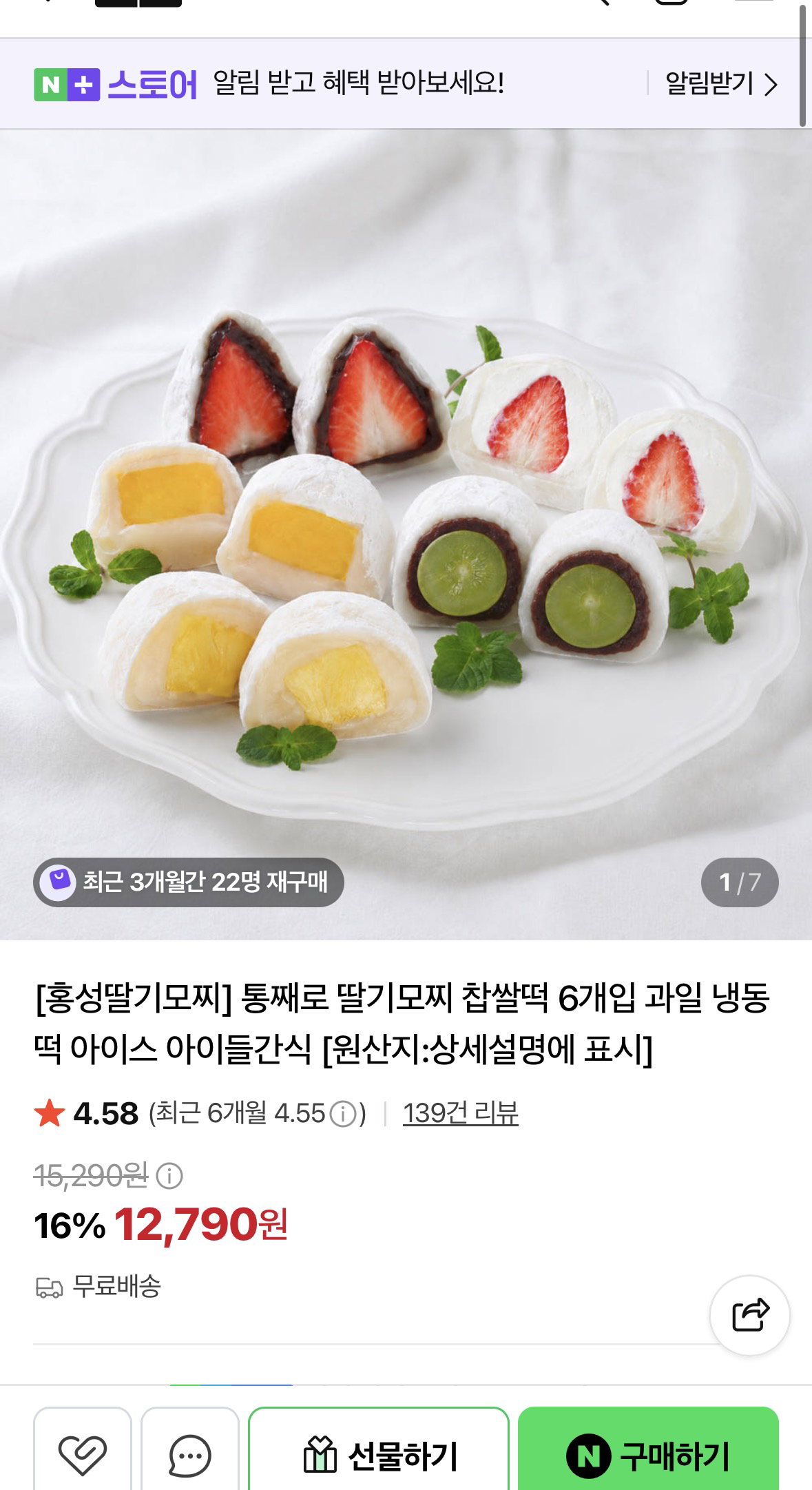
Task: Share this product
Action: (x=750, y=1316)
